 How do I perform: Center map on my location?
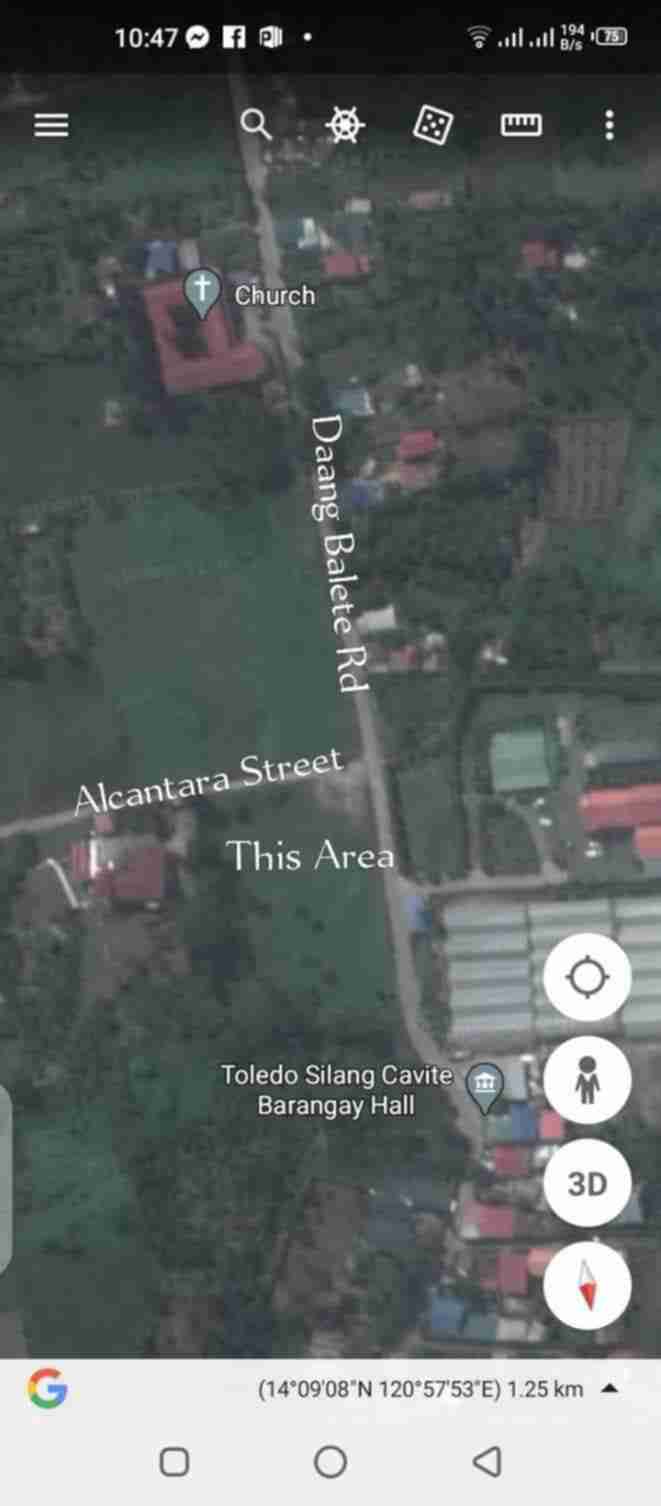[x=587, y=977]
